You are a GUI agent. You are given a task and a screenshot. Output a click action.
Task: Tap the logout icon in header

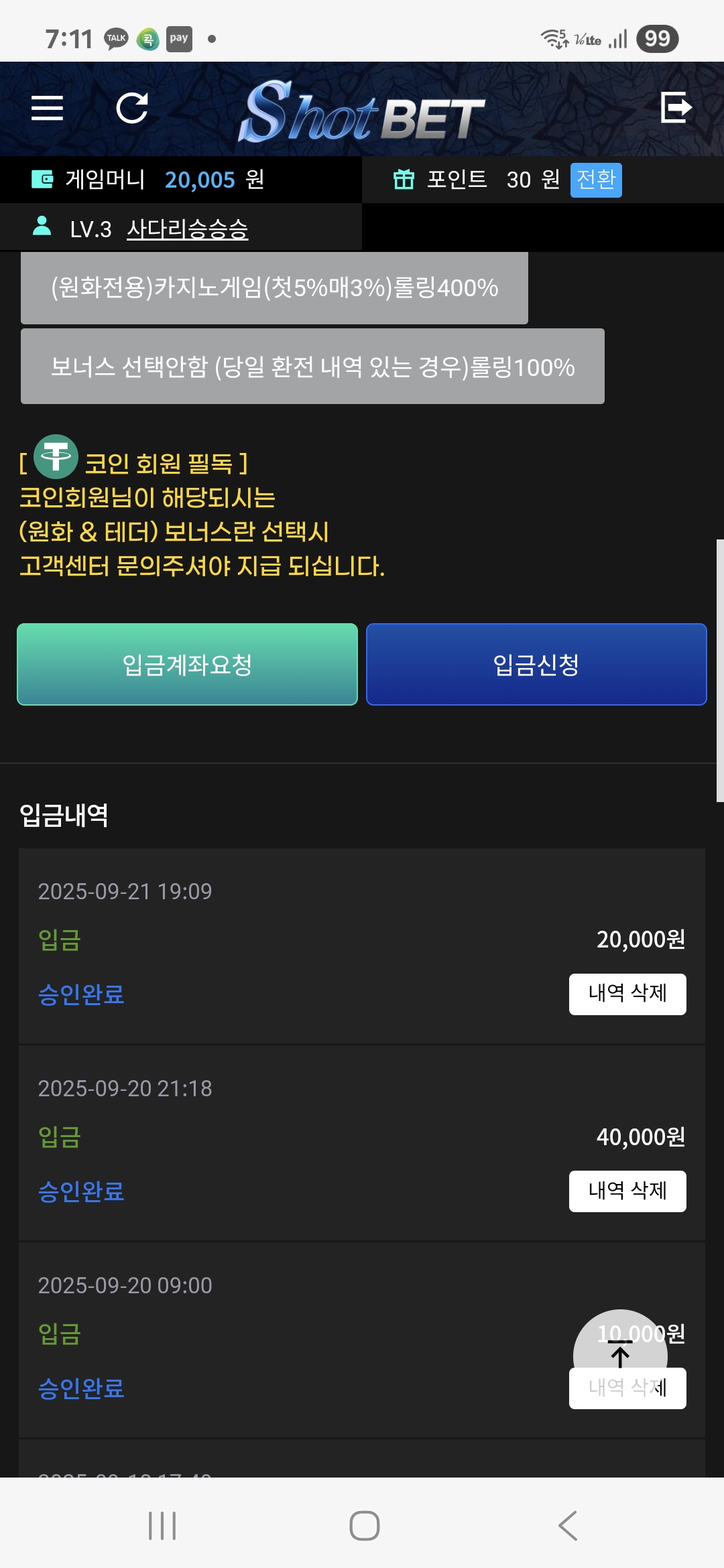[675, 108]
